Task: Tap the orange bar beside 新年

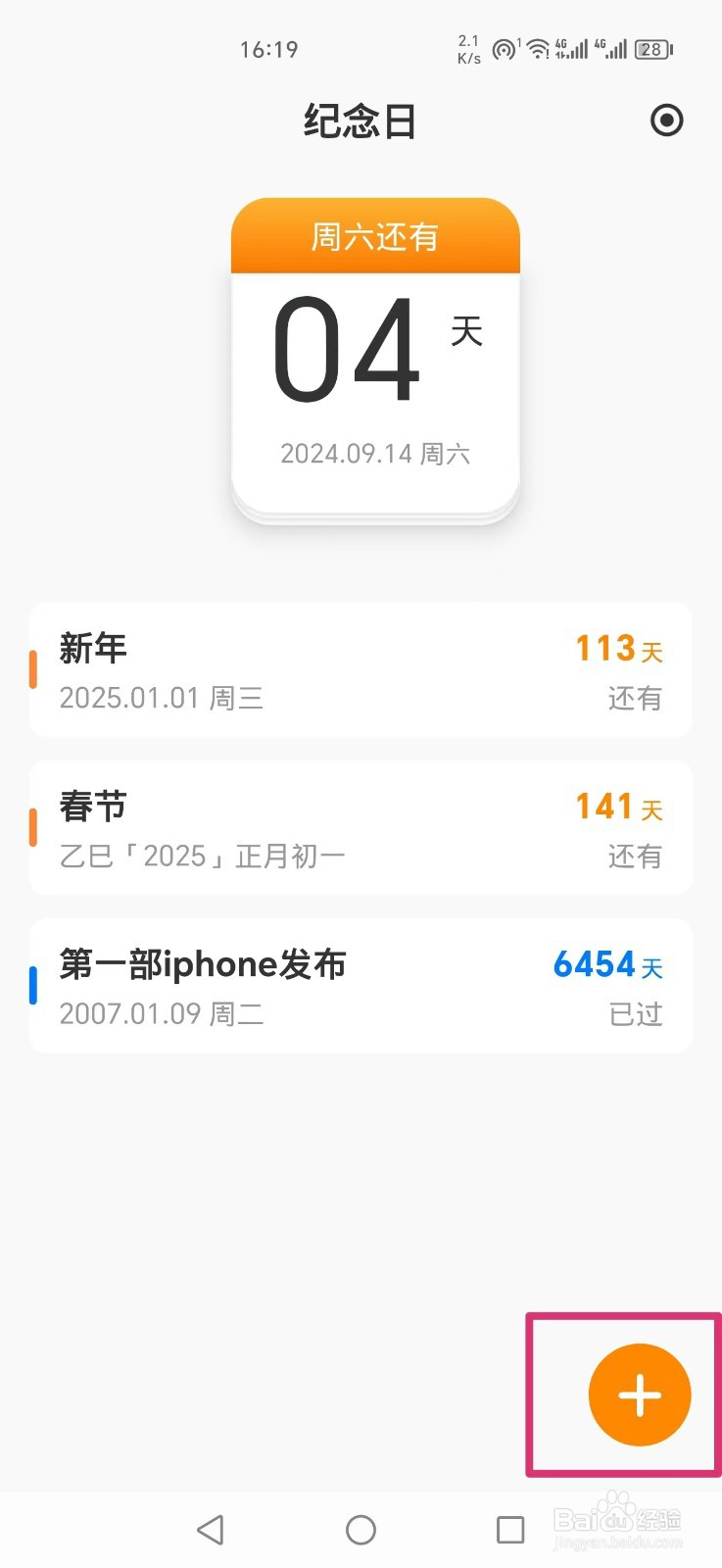Action: (33, 670)
